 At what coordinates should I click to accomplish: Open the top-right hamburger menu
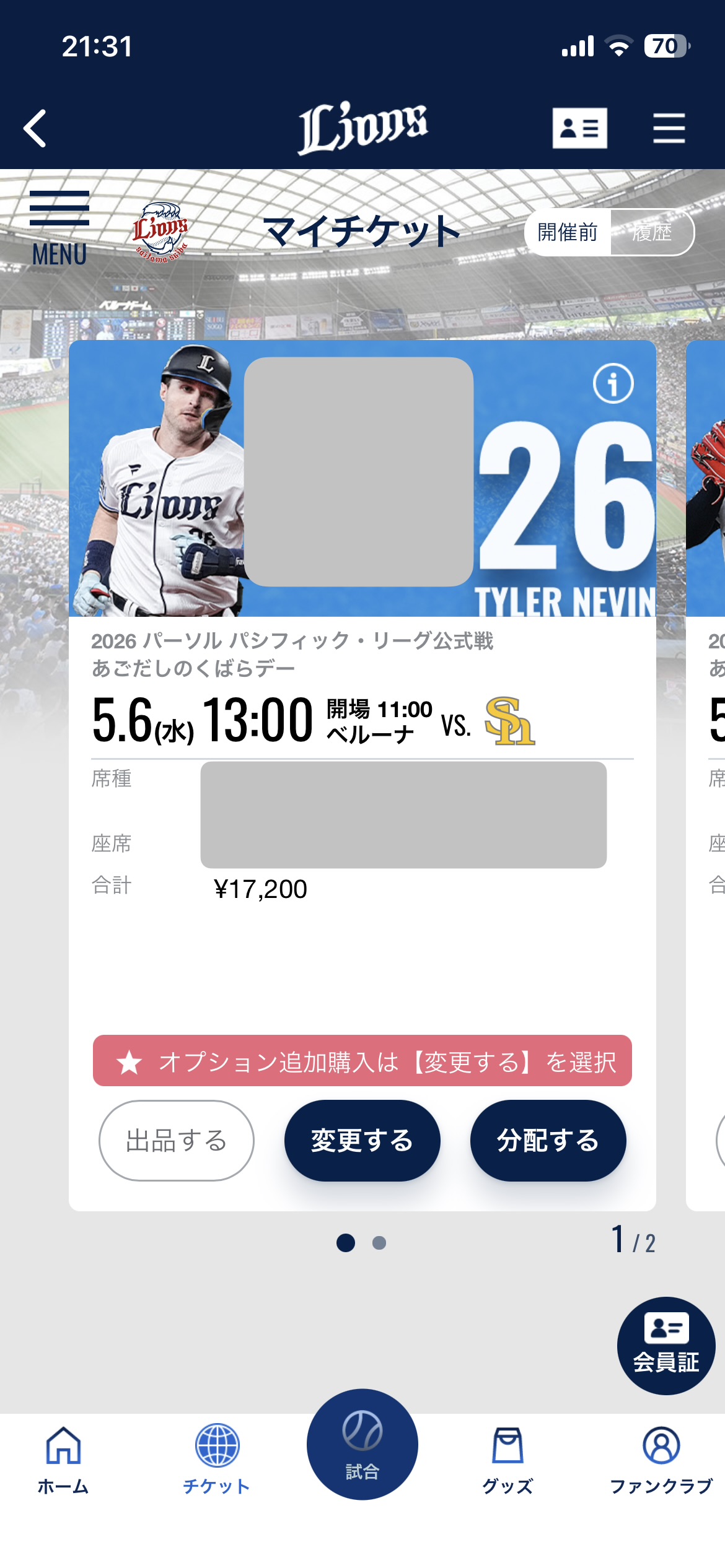(x=669, y=128)
